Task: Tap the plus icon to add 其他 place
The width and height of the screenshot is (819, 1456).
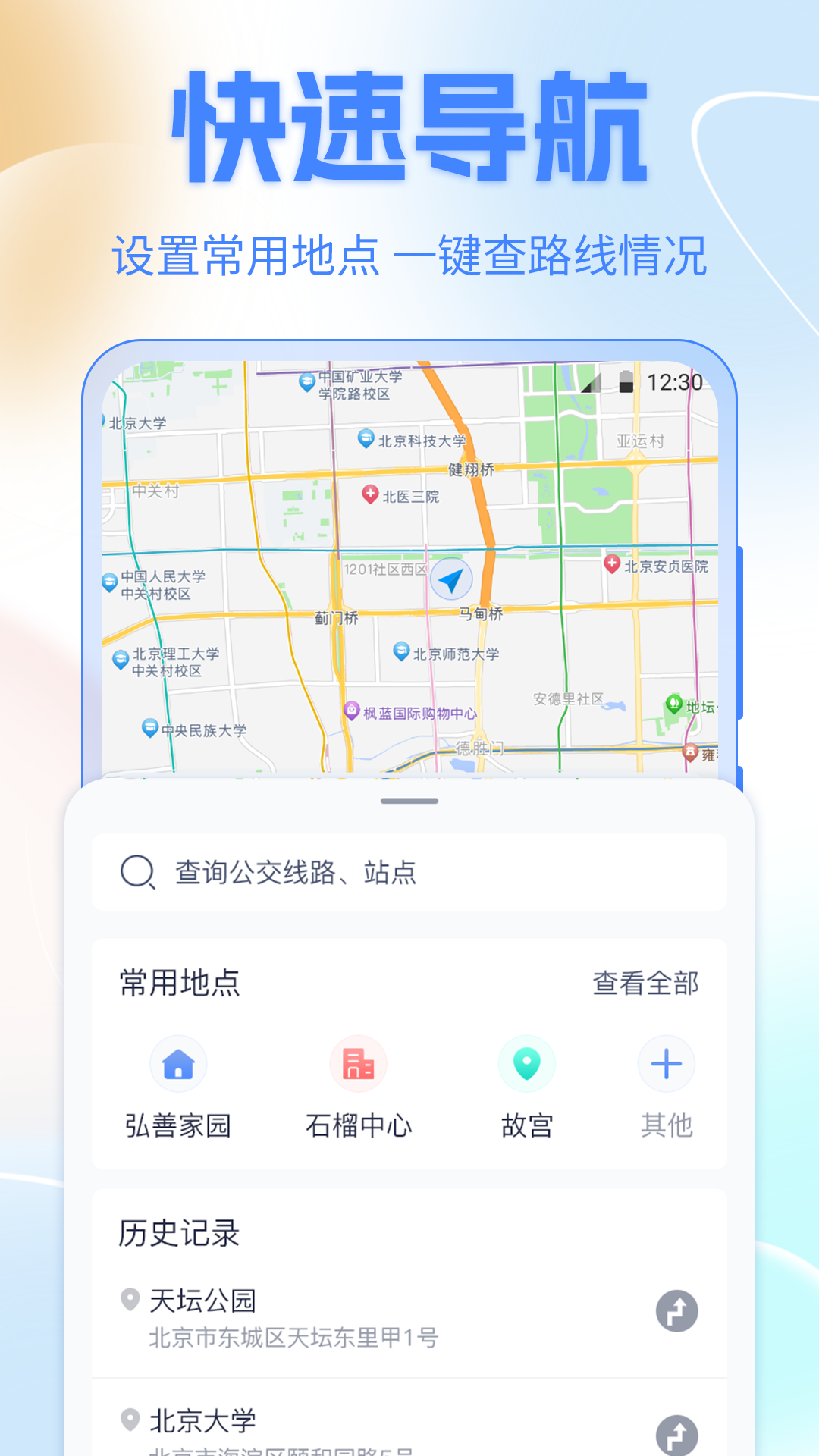Action: (x=667, y=1065)
